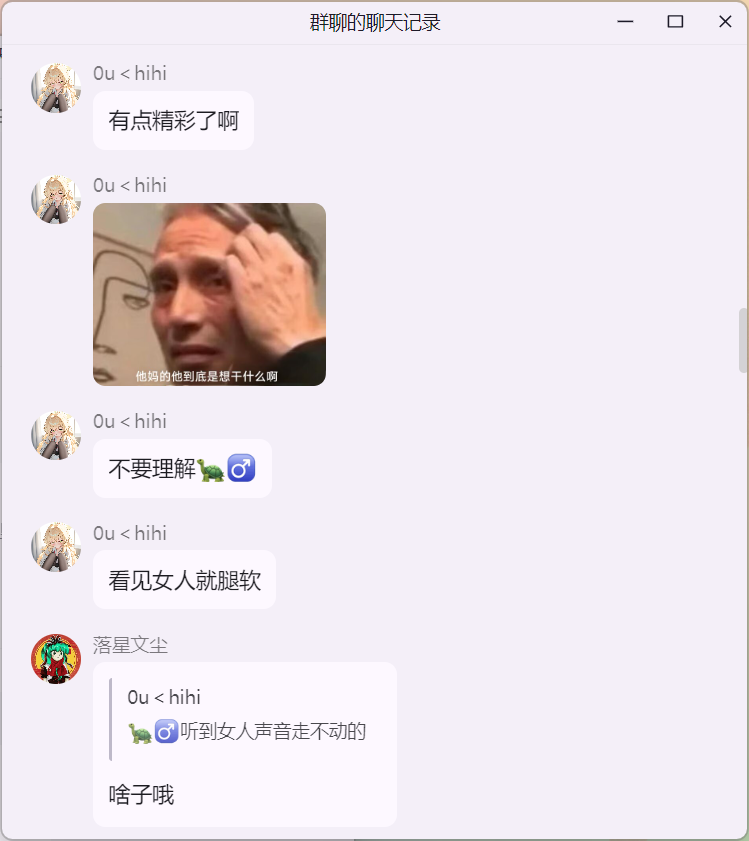This screenshot has height=841, width=749.
Task: Jump to the quoted message from 0u < hihi
Action: click(x=246, y=716)
